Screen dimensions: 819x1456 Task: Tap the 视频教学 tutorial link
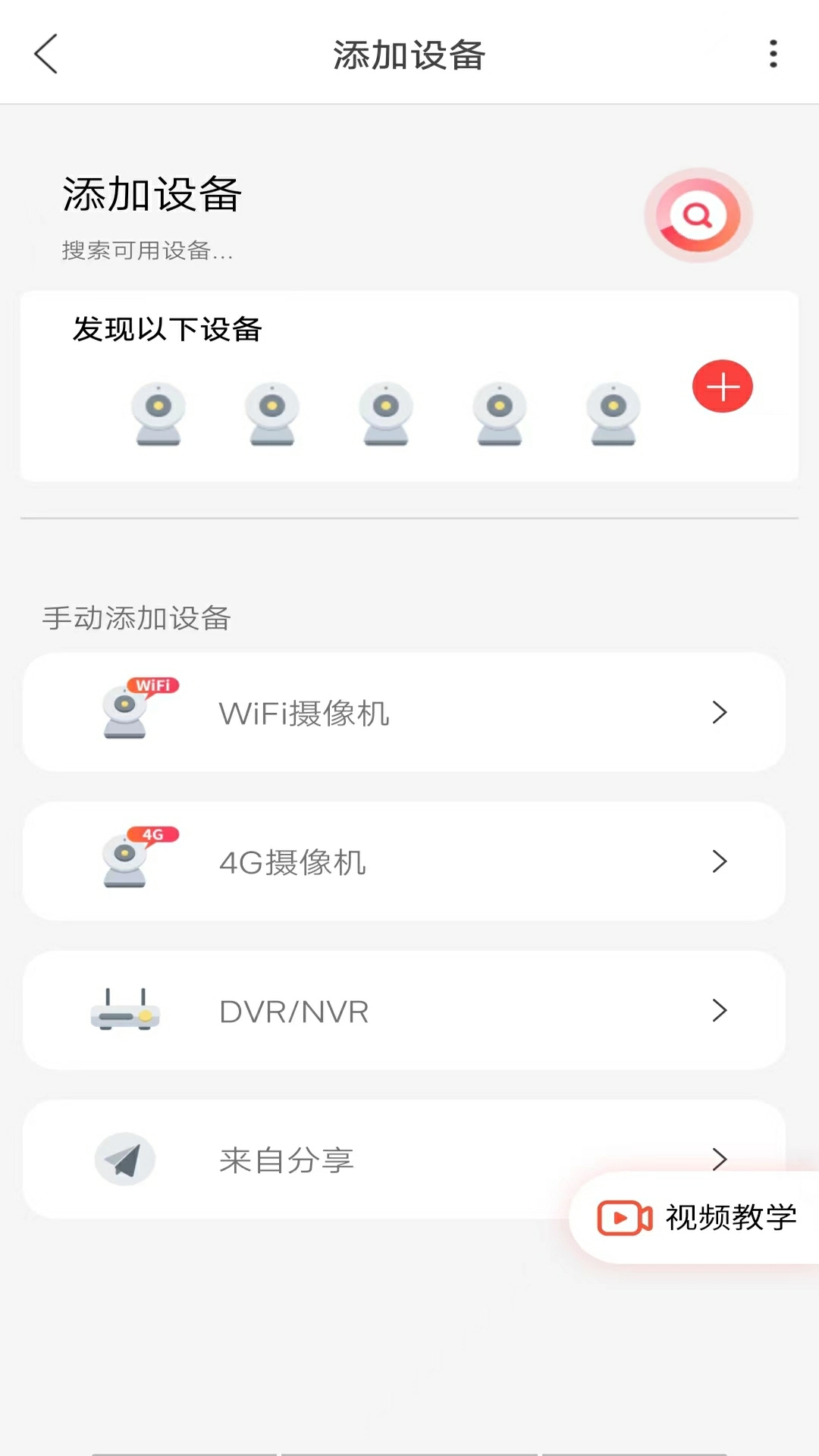(x=730, y=1217)
